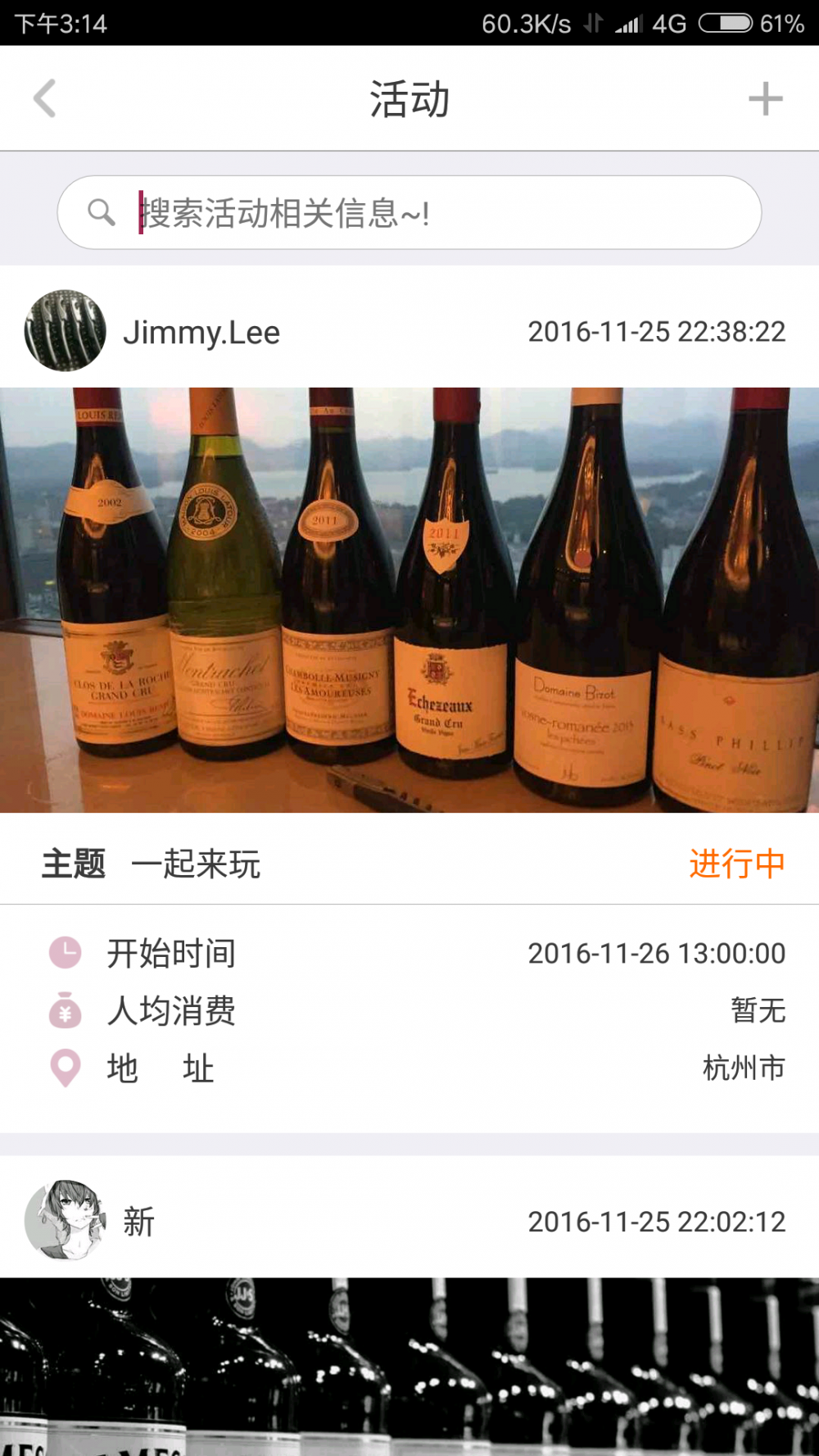819x1456 pixels.
Task: Open Jimmy.Lee's profile avatar
Action: click(x=66, y=331)
